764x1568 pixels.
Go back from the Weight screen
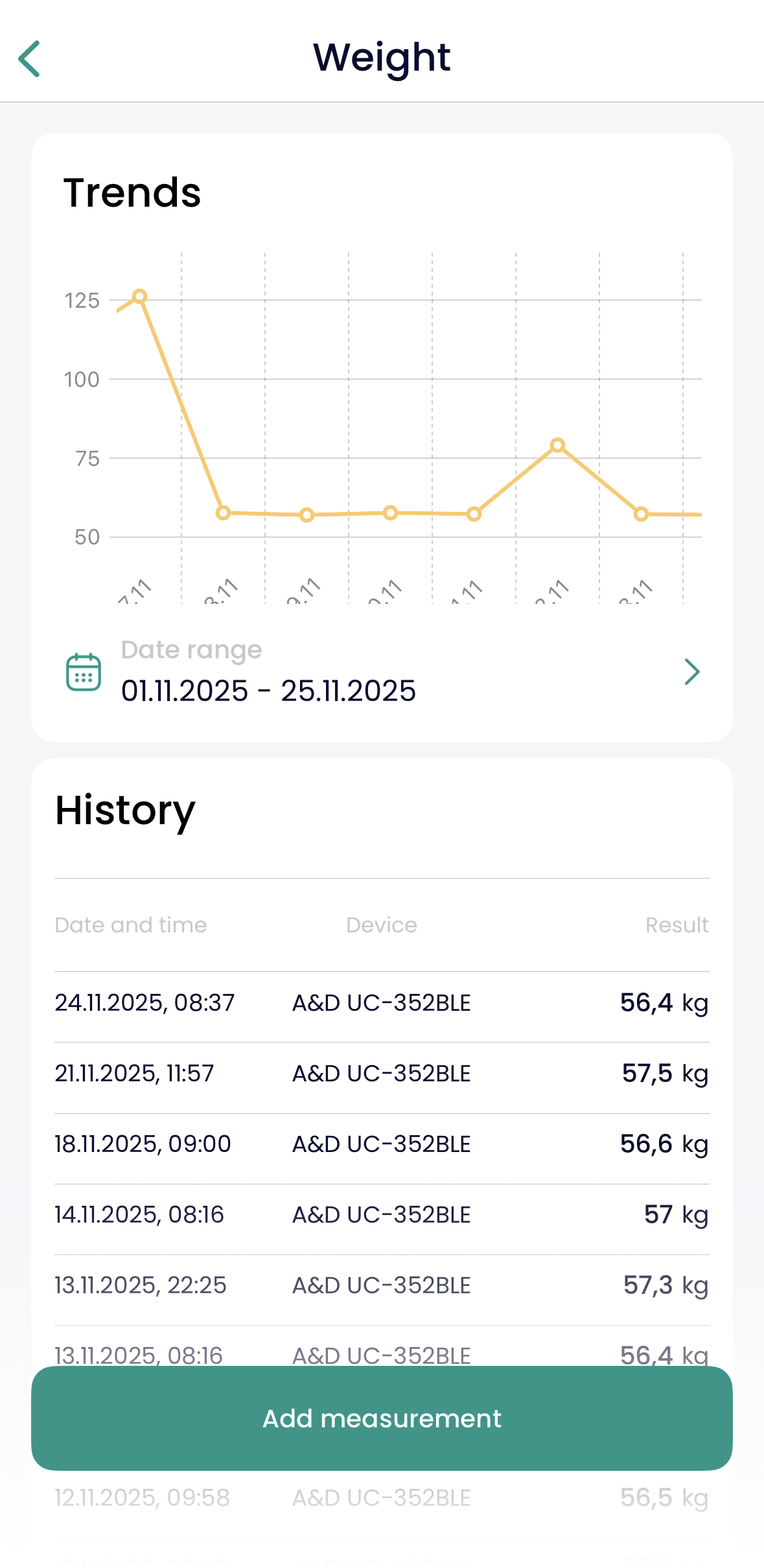[30, 59]
